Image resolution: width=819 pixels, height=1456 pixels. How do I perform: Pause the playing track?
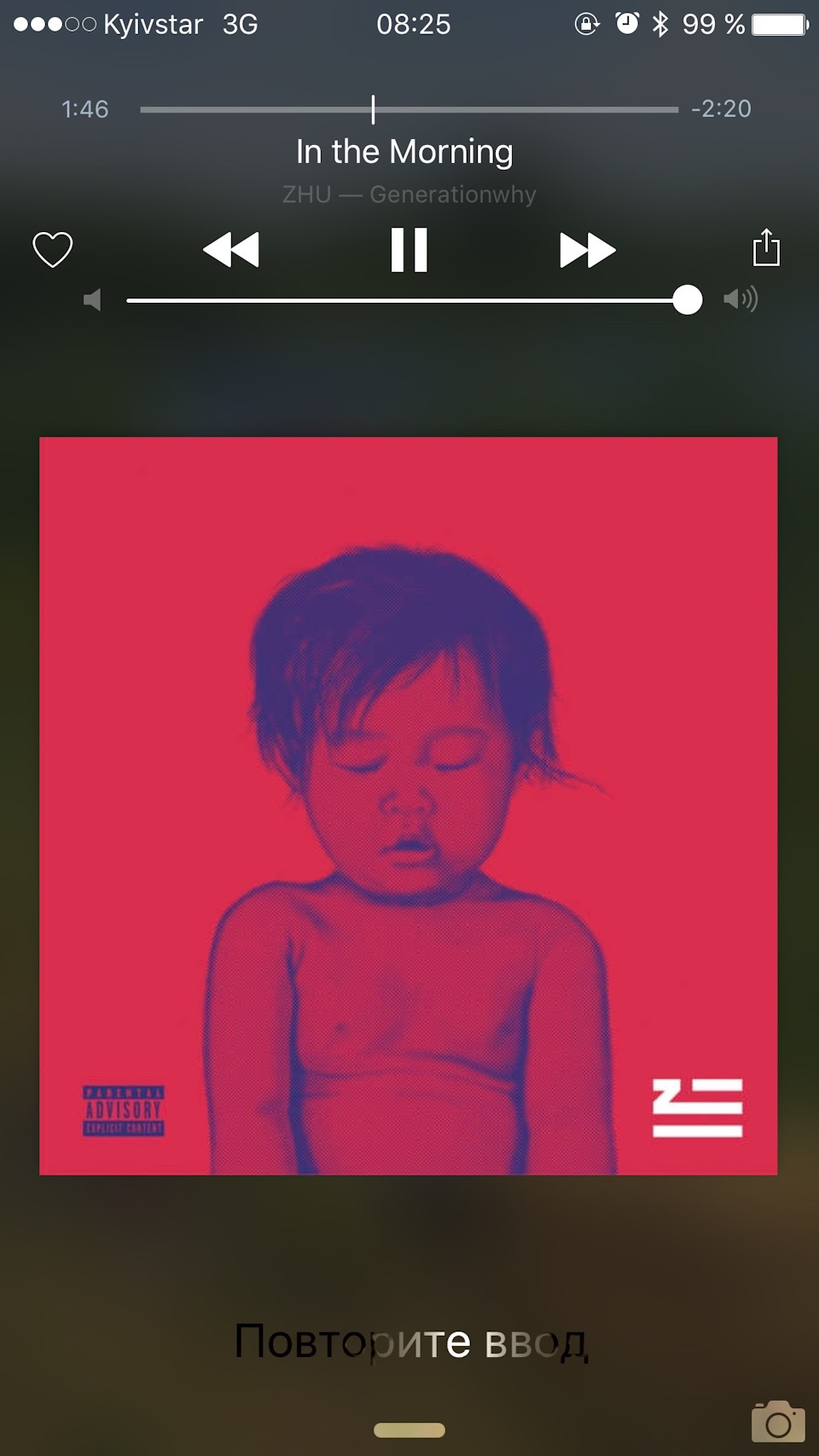409,250
